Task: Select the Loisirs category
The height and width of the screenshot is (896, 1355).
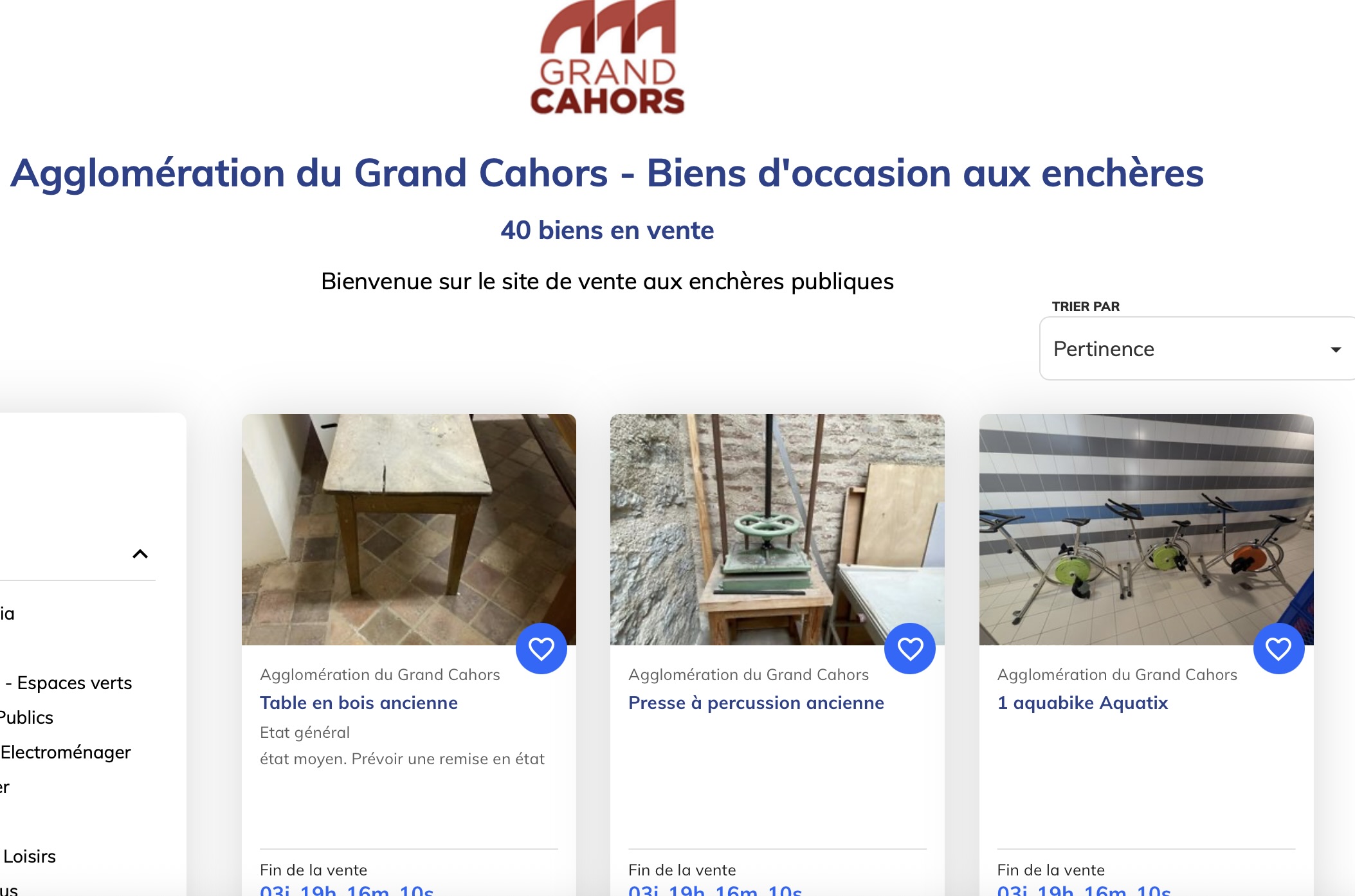Action: coord(29,856)
